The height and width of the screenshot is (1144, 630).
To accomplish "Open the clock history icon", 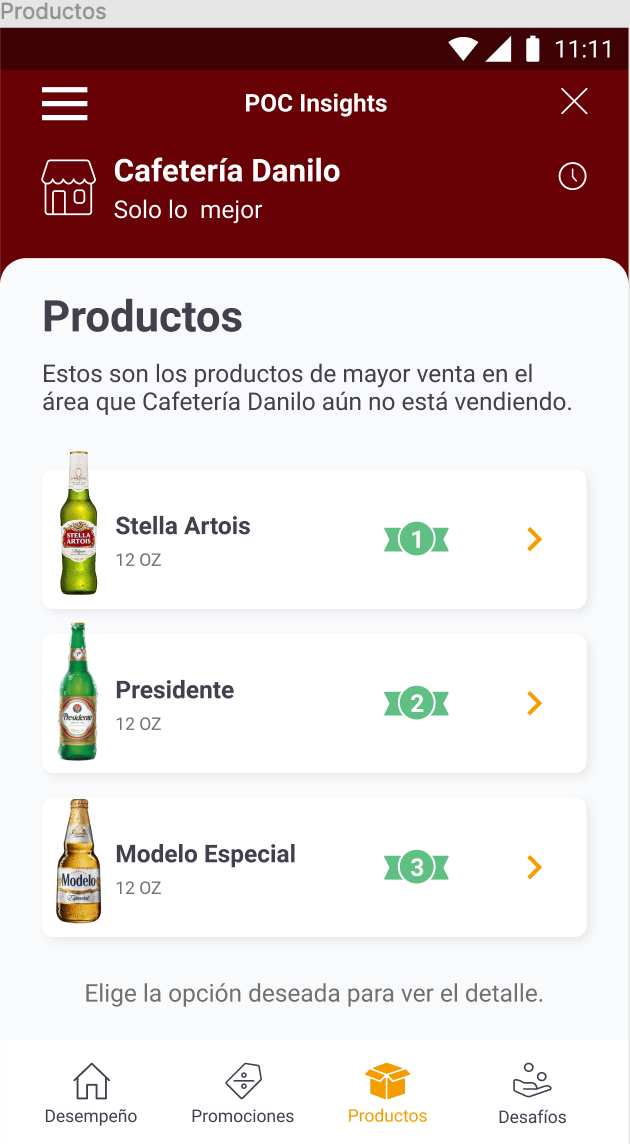I will (x=572, y=176).
